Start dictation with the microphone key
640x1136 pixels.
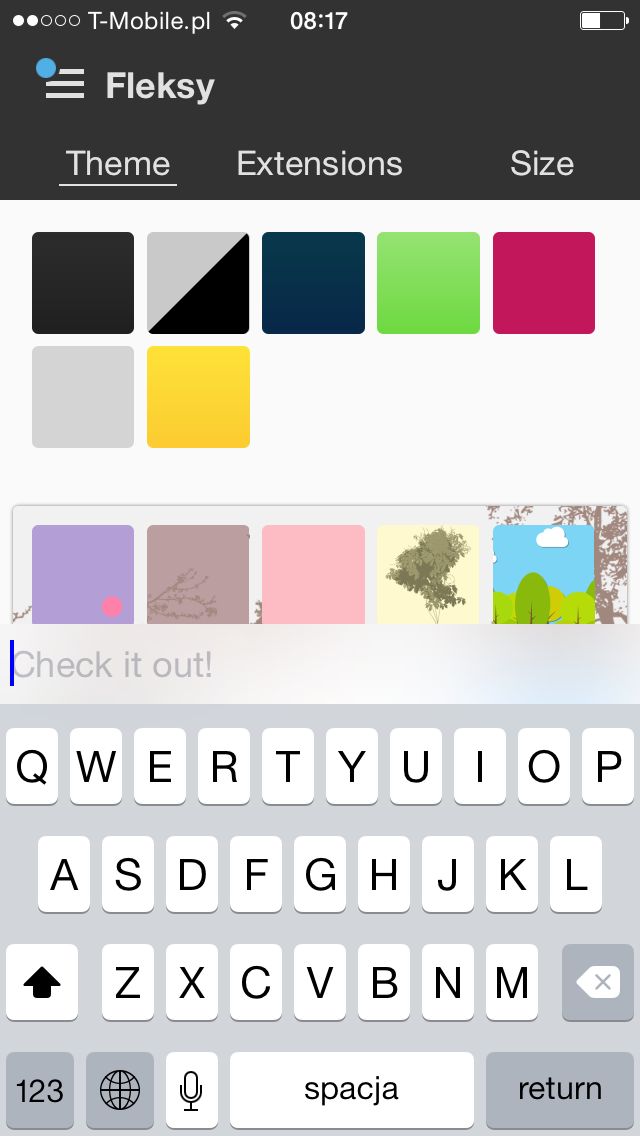click(191, 1090)
